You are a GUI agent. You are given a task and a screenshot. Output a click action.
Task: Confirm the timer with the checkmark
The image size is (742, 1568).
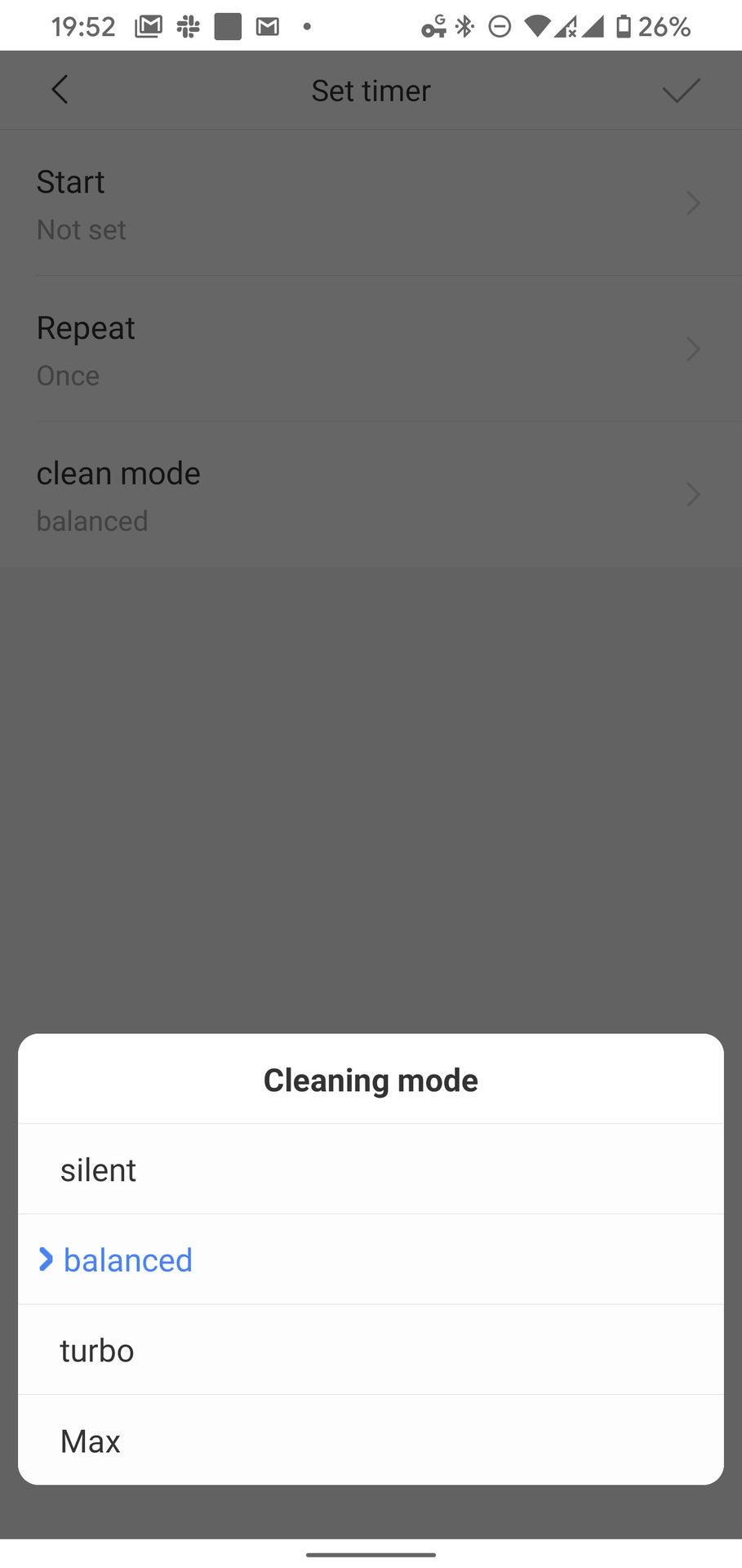click(x=681, y=90)
